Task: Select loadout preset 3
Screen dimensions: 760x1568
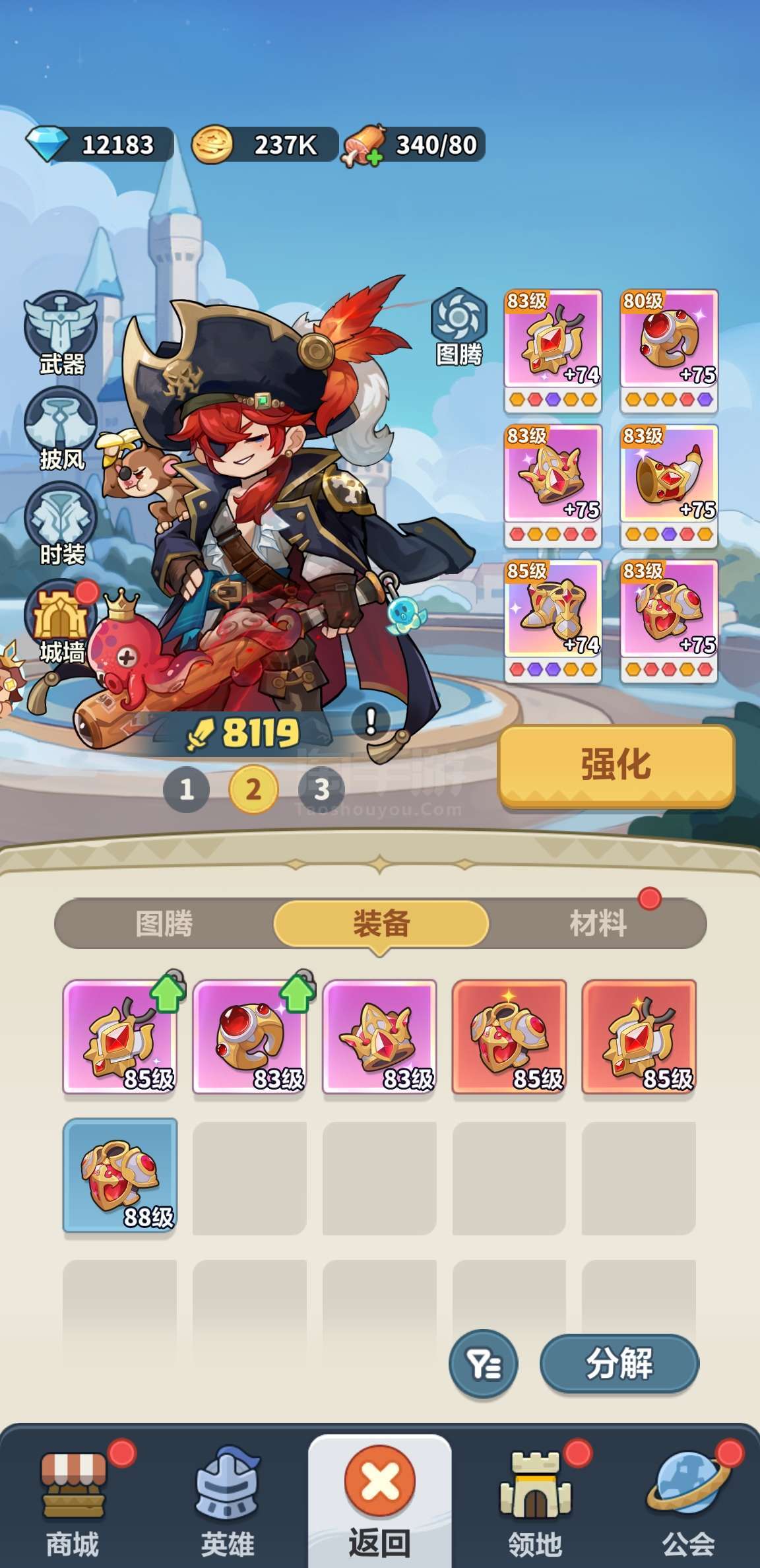Action: pyautogui.click(x=321, y=789)
